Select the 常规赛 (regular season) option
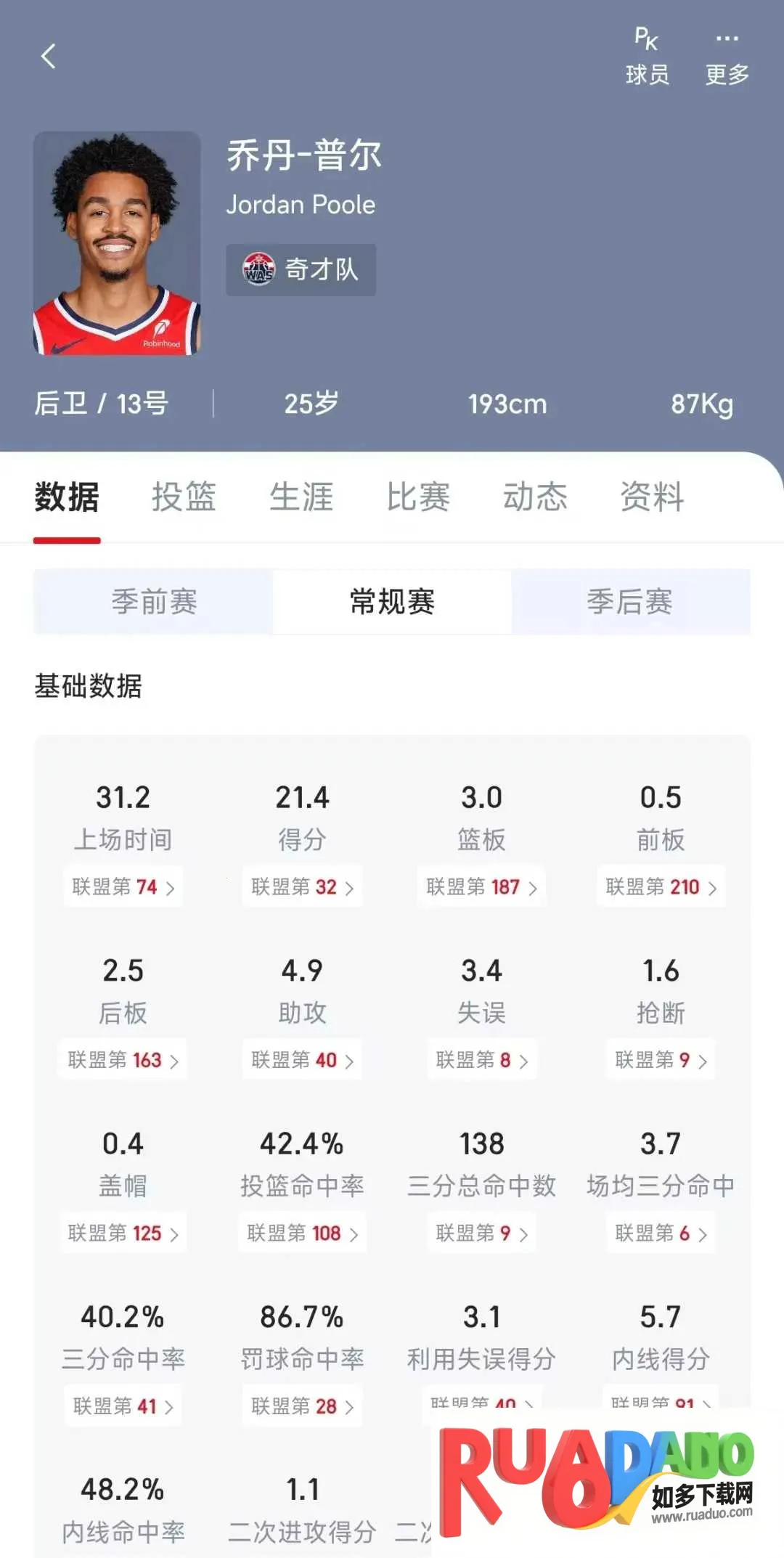 (392, 603)
